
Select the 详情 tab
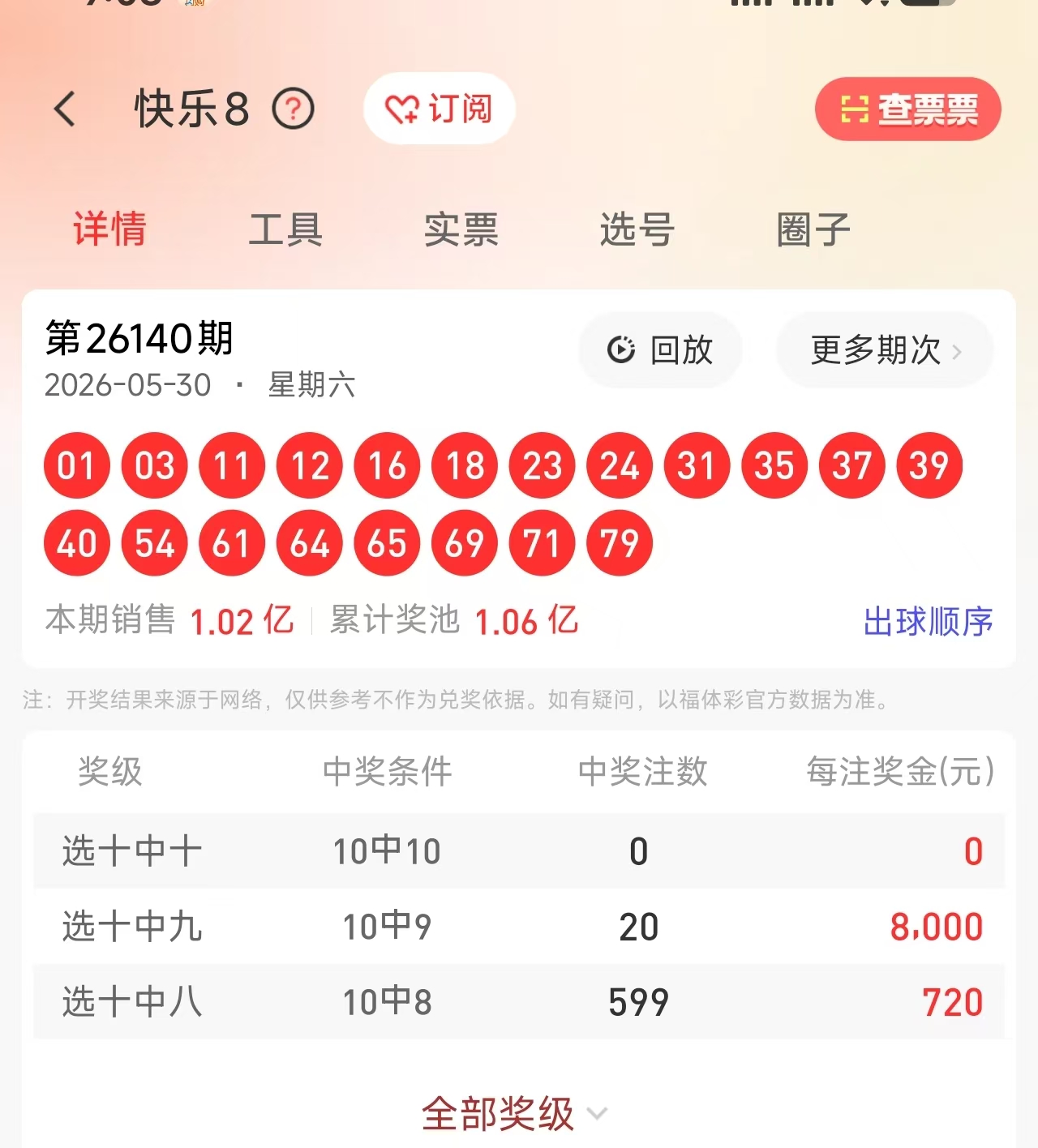tap(109, 229)
